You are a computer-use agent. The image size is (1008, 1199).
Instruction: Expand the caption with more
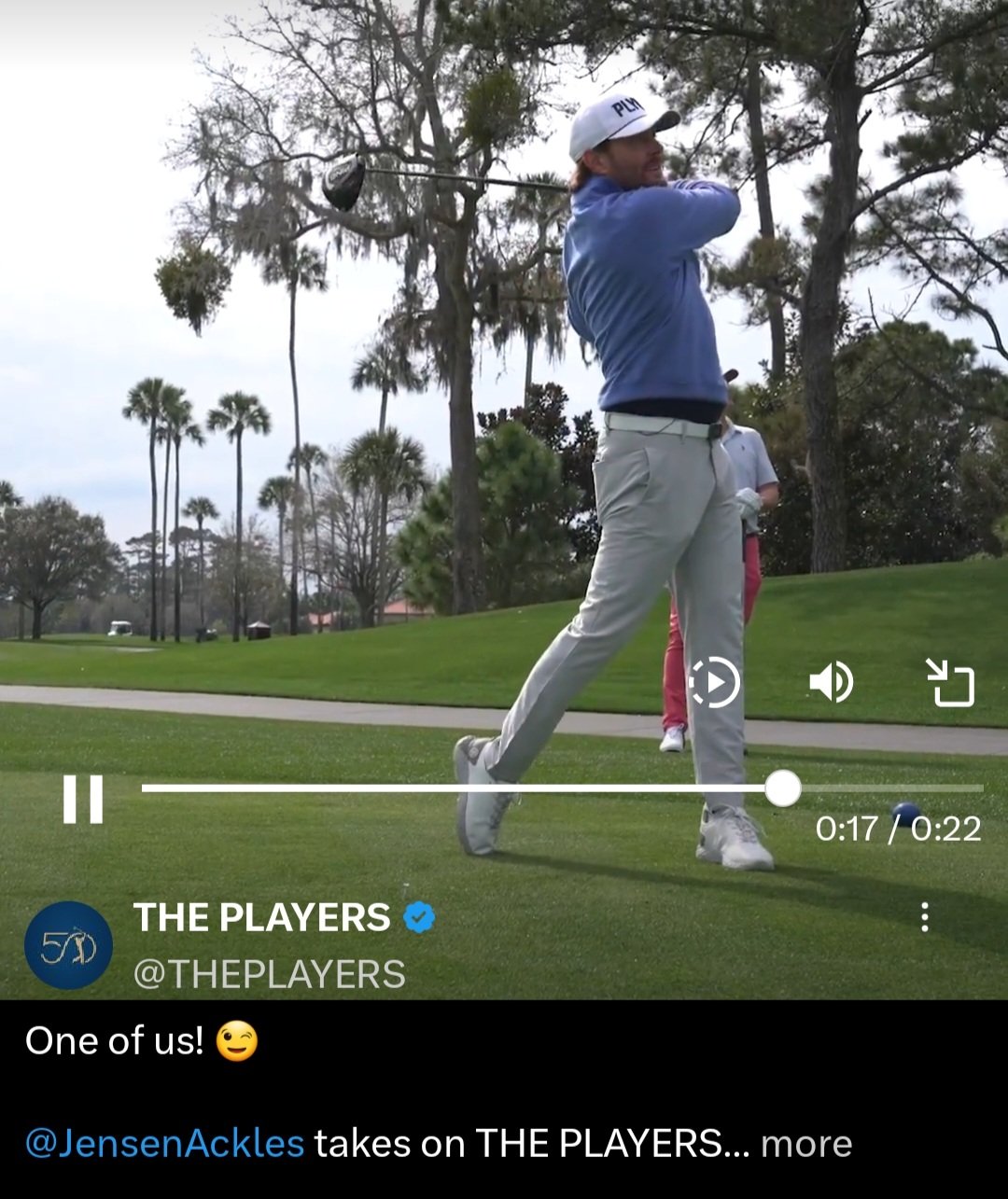806,1143
